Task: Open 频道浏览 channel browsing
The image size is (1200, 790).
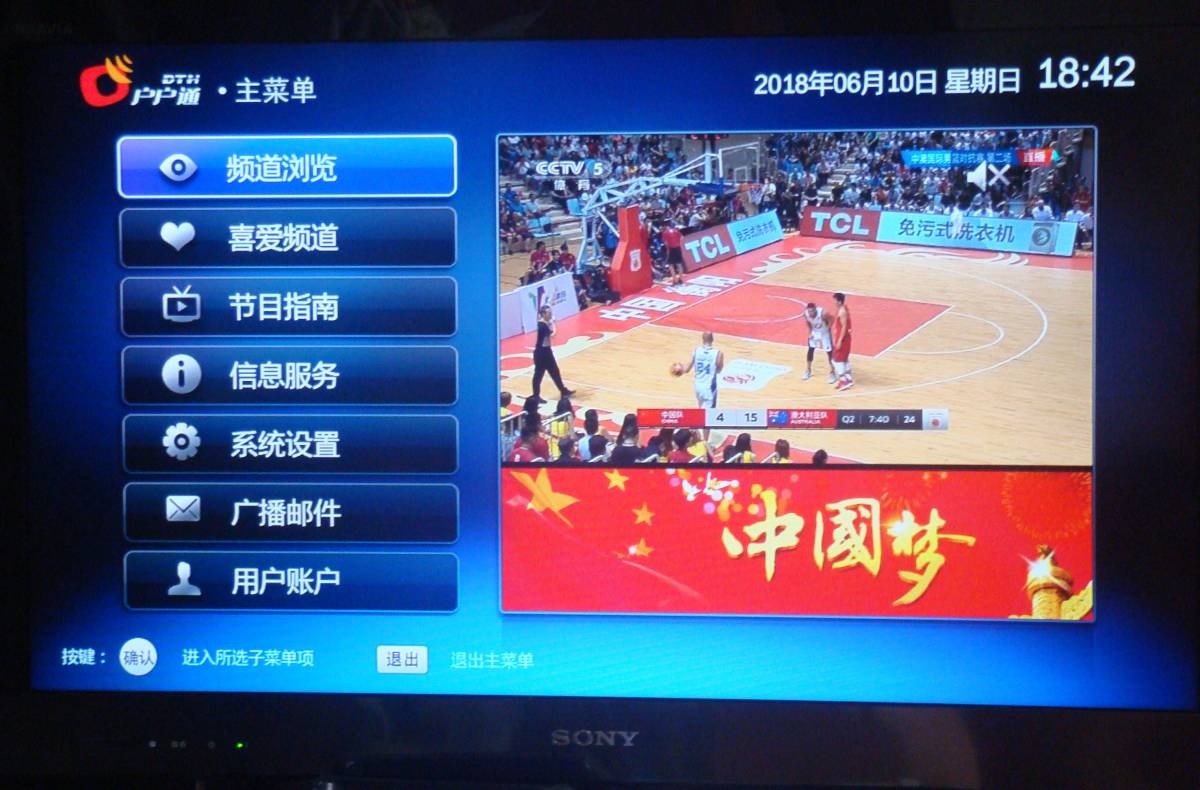Action: 287,167
